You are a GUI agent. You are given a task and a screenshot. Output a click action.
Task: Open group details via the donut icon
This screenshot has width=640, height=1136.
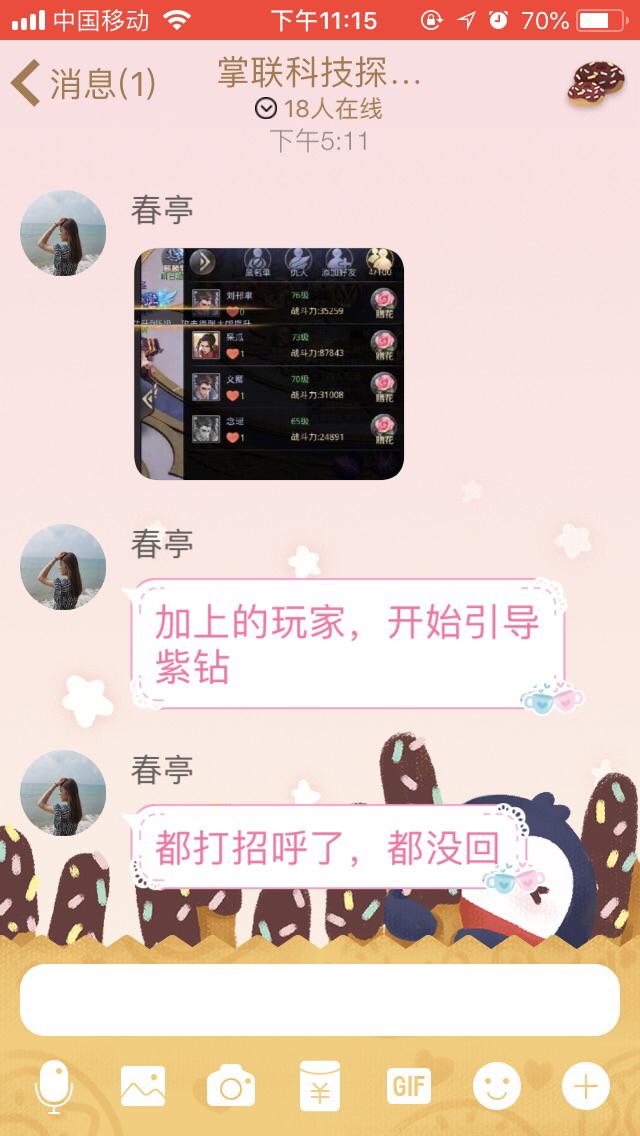pos(594,83)
